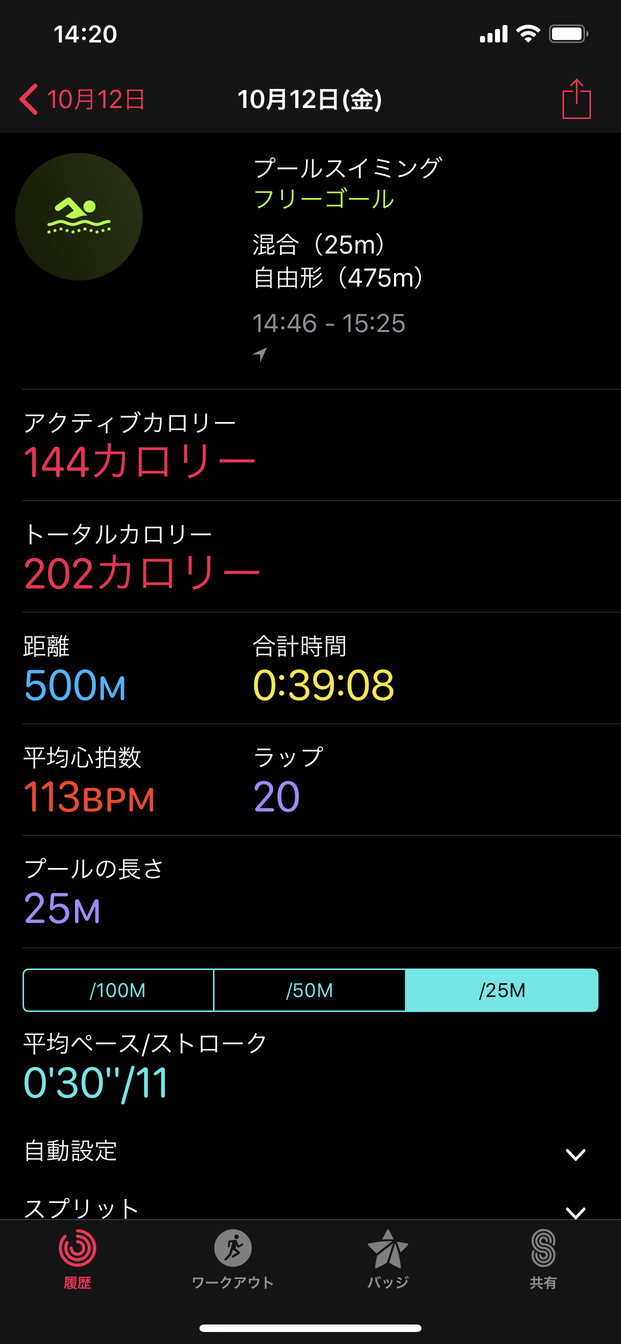Open the 履歴 tab
The width and height of the screenshot is (621, 1344).
tap(77, 1259)
